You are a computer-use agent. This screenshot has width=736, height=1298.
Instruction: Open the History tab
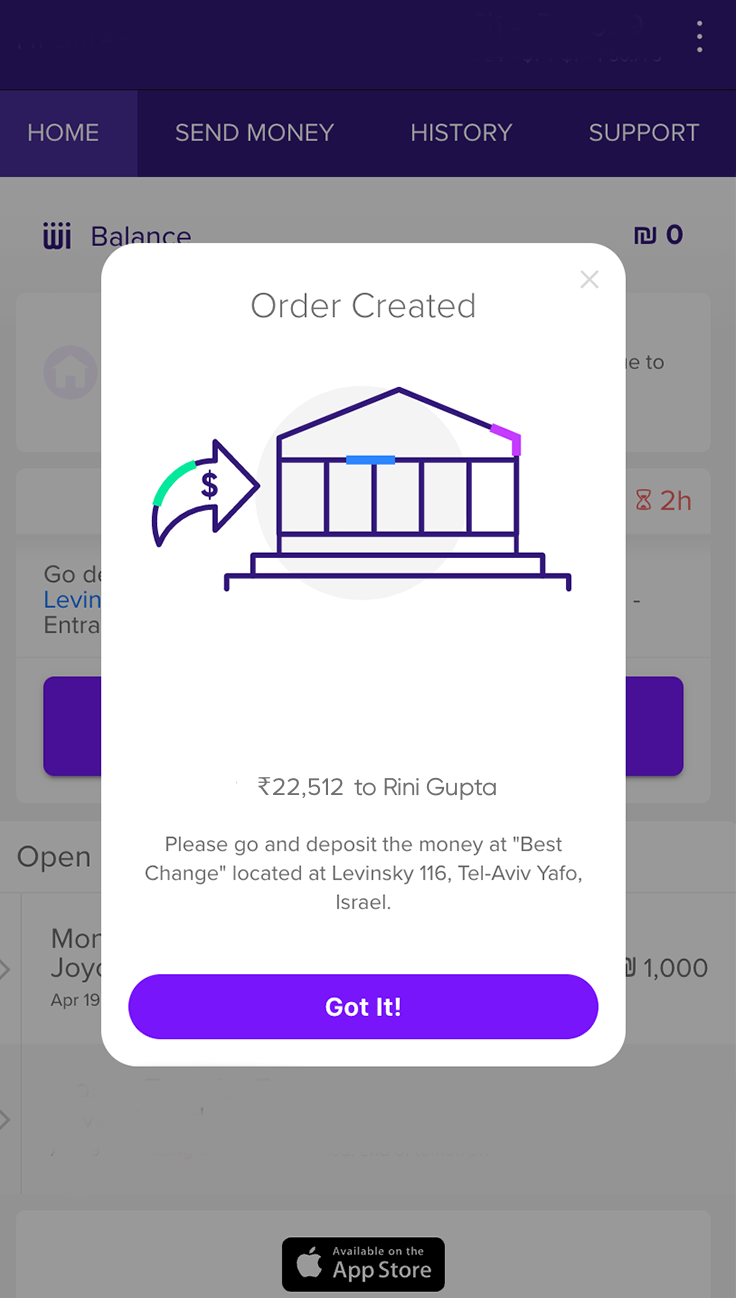[461, 133]
